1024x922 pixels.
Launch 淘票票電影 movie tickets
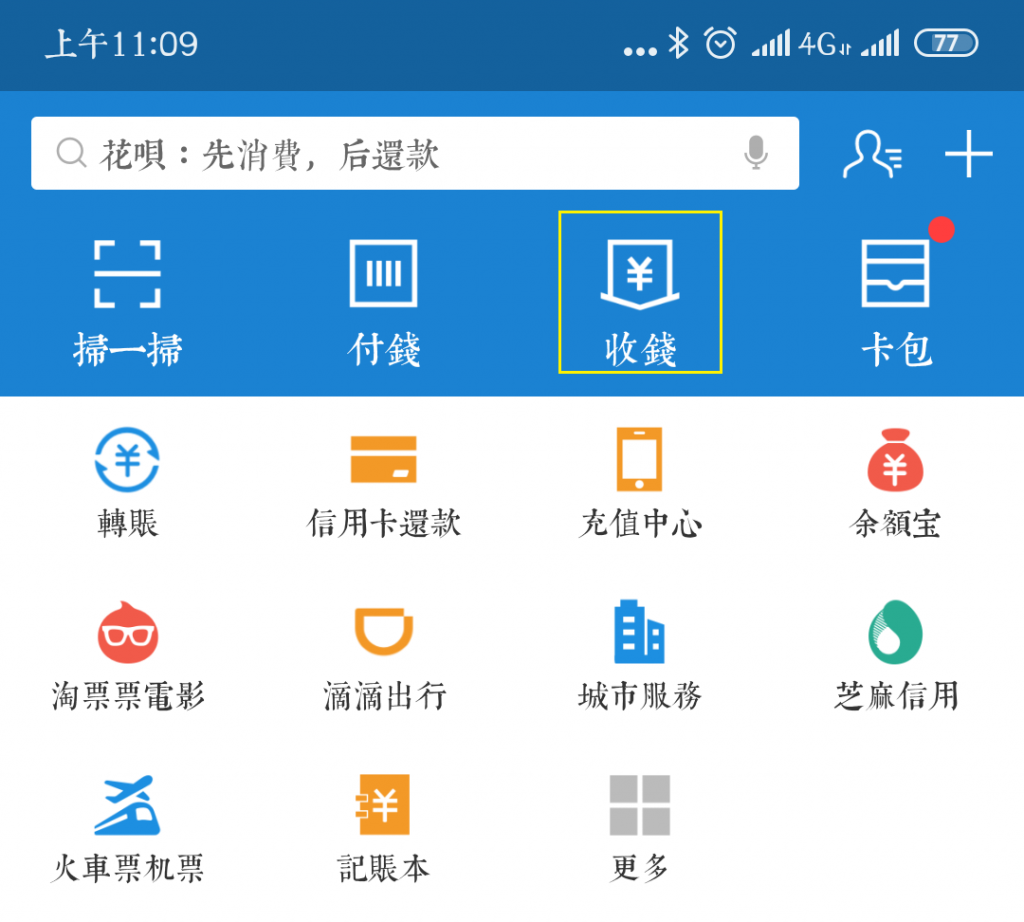128,655
